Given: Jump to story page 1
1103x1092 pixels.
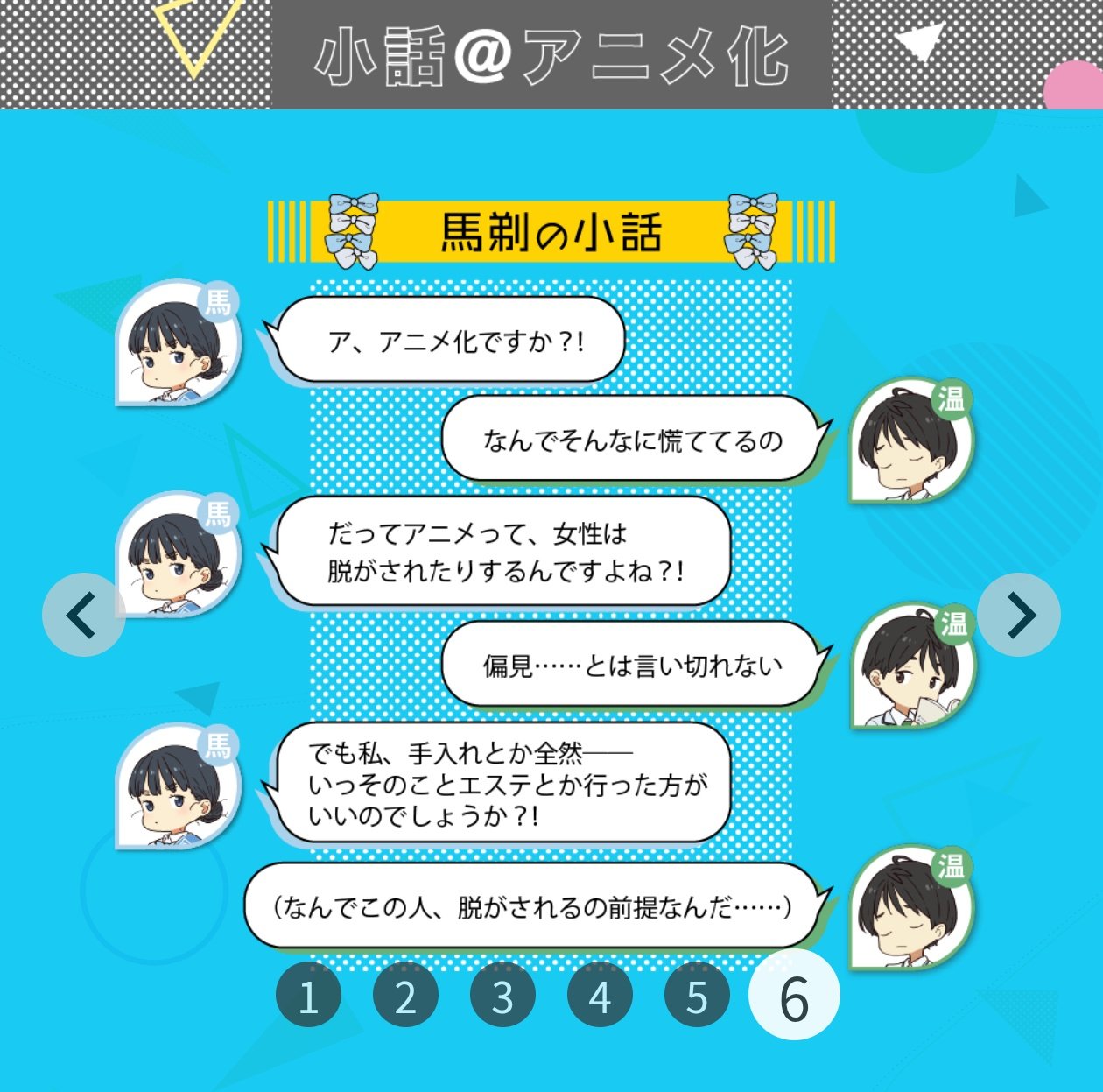Looking at the screenshot, I should pyautogui.click(x=308, y=996).
